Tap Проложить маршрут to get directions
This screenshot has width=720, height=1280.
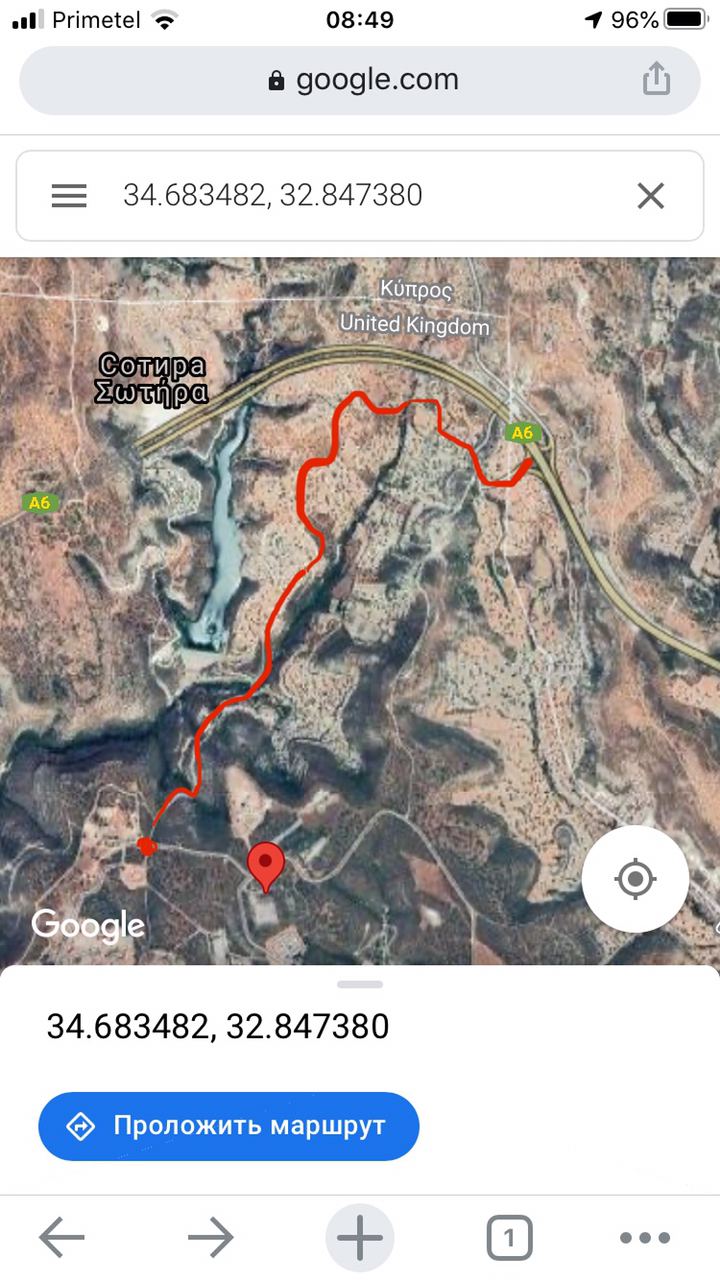[x=229, y=1126]
